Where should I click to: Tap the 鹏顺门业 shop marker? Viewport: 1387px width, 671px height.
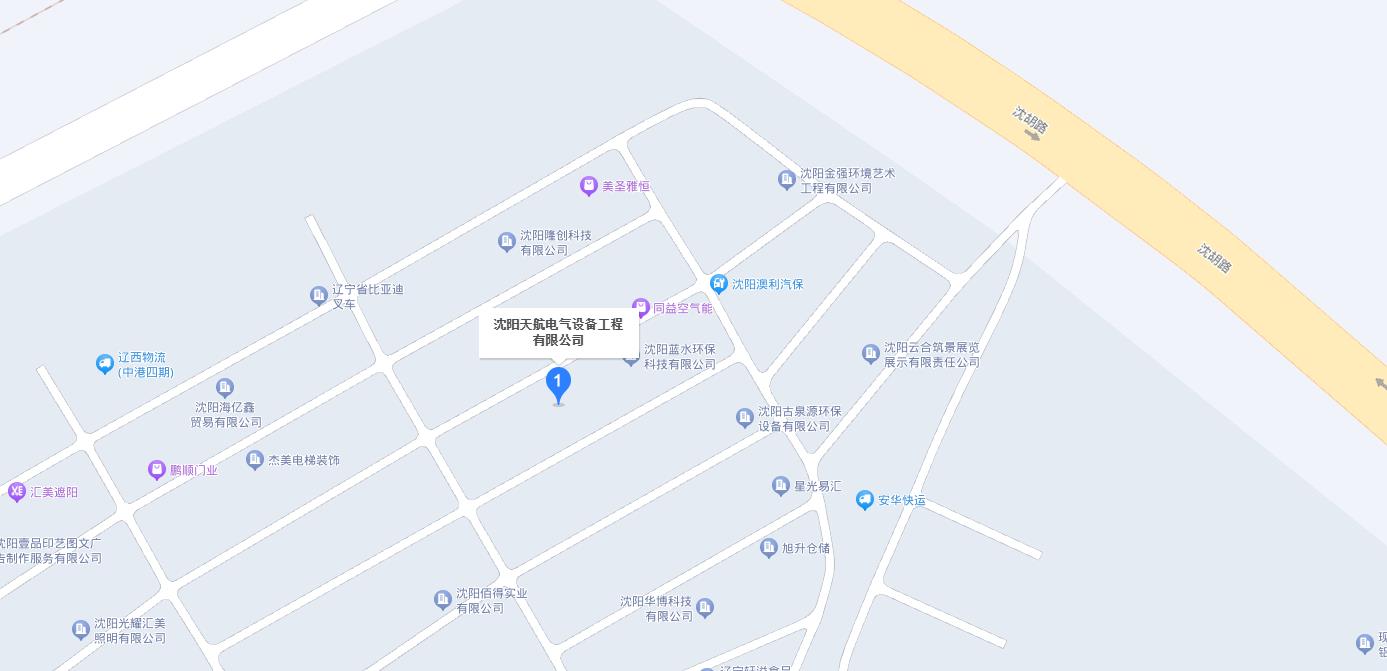tap(157, 470)
